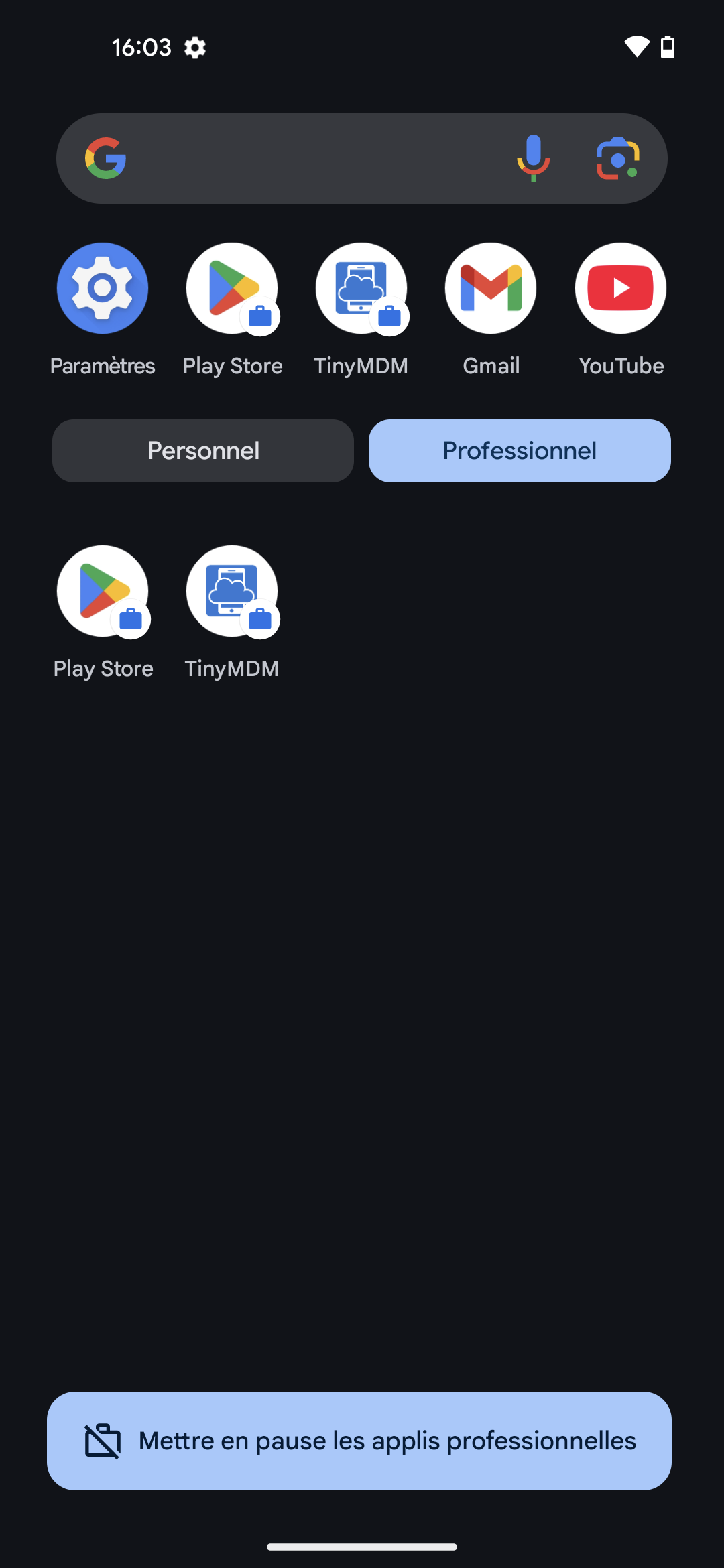This screenshot has height=1568, width=724.
Task: Open Google Lens camera search
Action: pos(617,159)
